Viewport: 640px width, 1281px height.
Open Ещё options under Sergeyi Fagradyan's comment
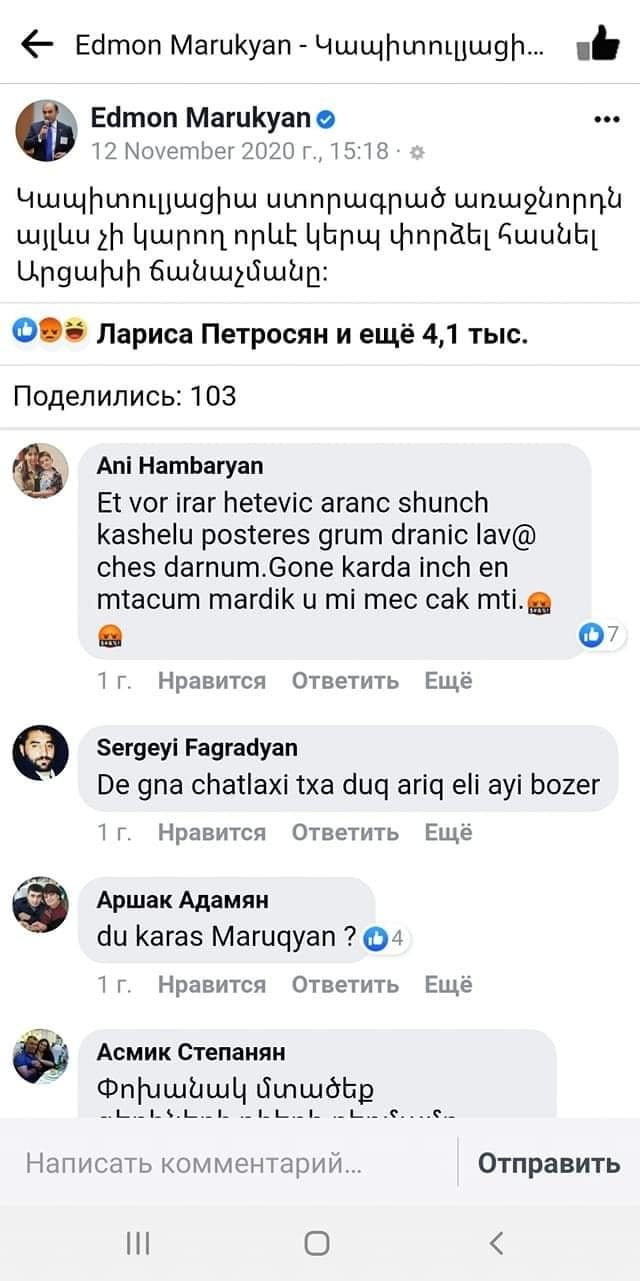tap(448, 833)
